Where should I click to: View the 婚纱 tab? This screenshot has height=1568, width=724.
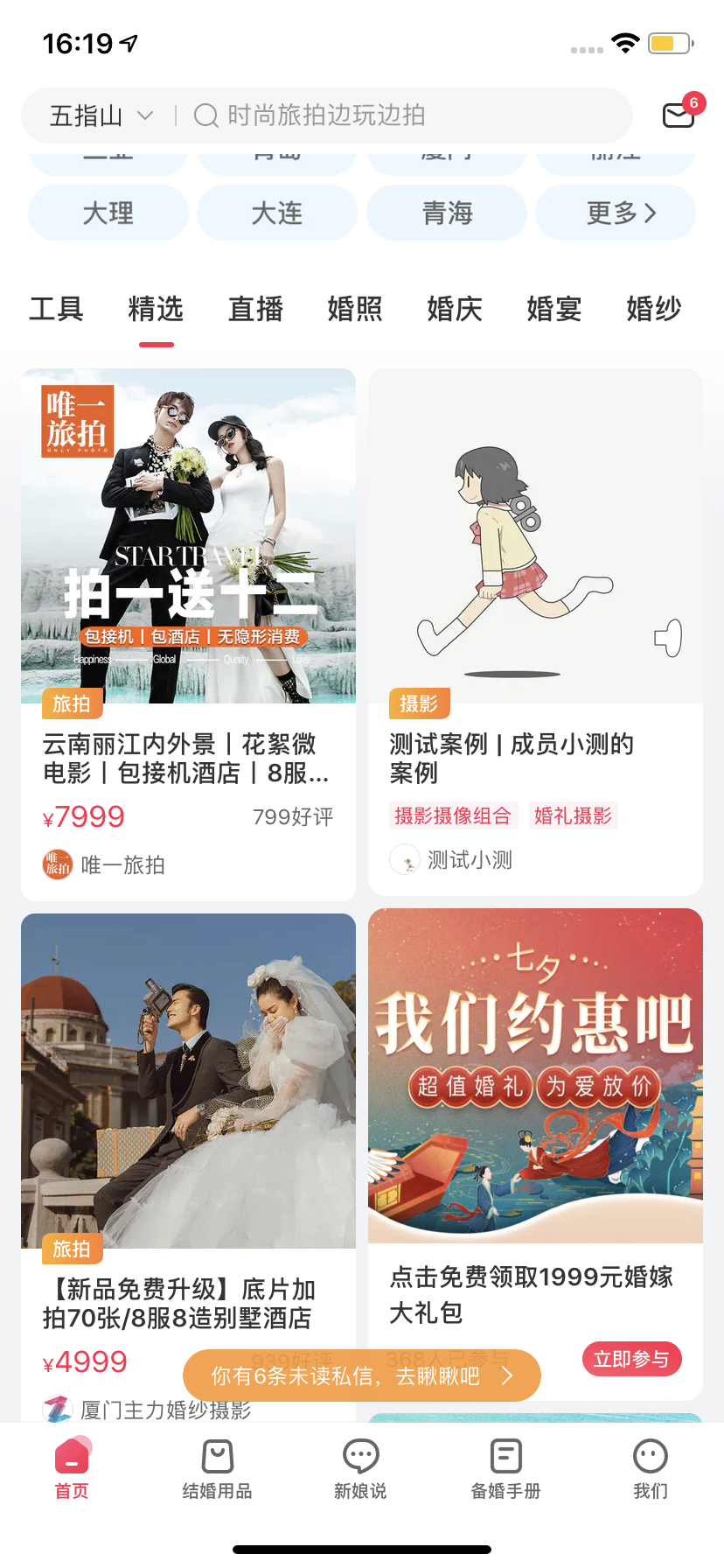[654, 309]
